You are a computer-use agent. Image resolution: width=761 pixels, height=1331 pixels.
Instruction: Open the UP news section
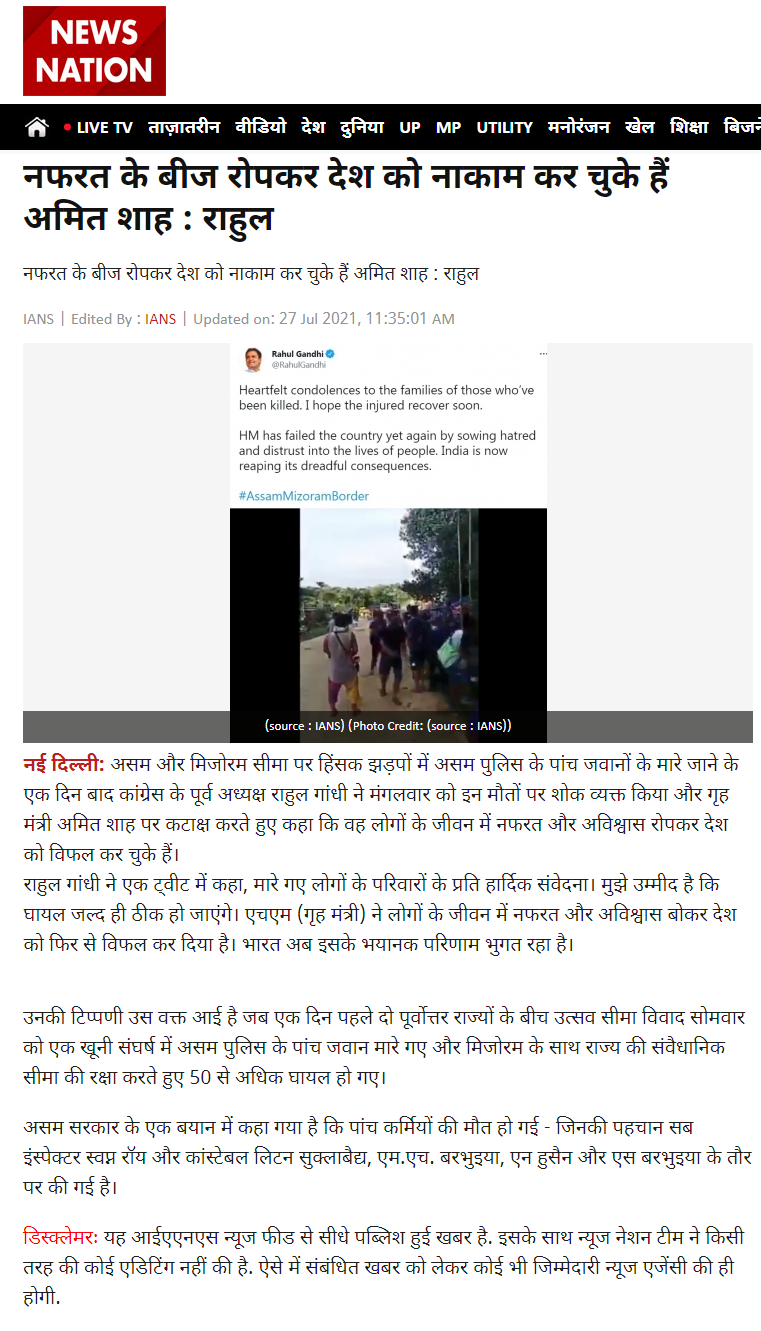(410, 128)
